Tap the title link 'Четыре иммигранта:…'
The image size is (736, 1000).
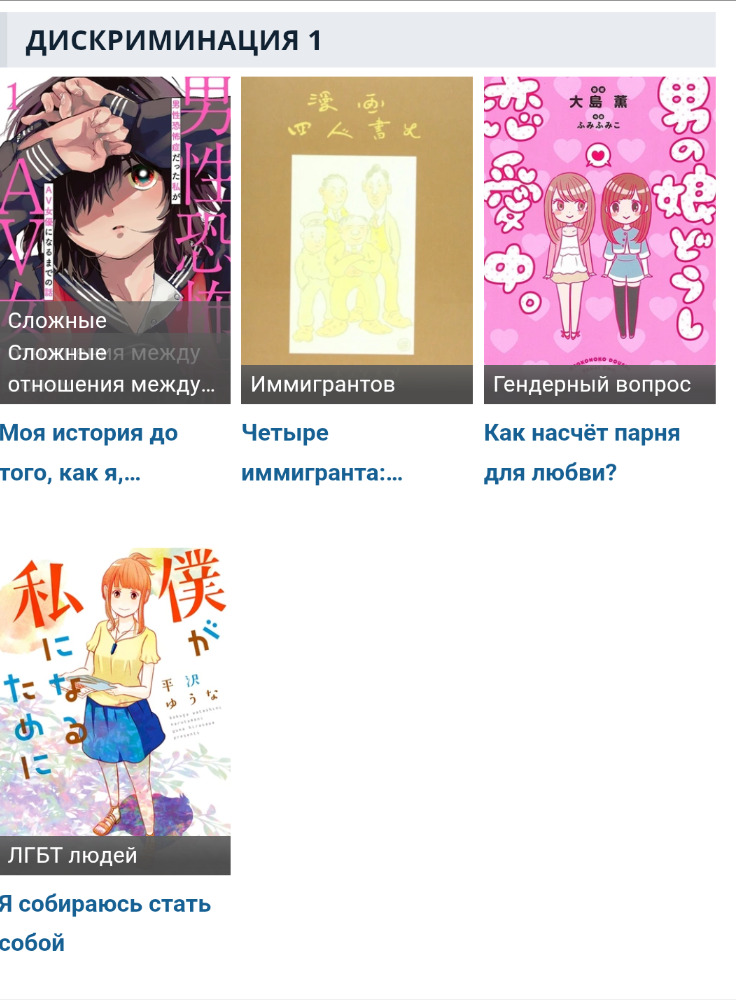coord(321,453)
